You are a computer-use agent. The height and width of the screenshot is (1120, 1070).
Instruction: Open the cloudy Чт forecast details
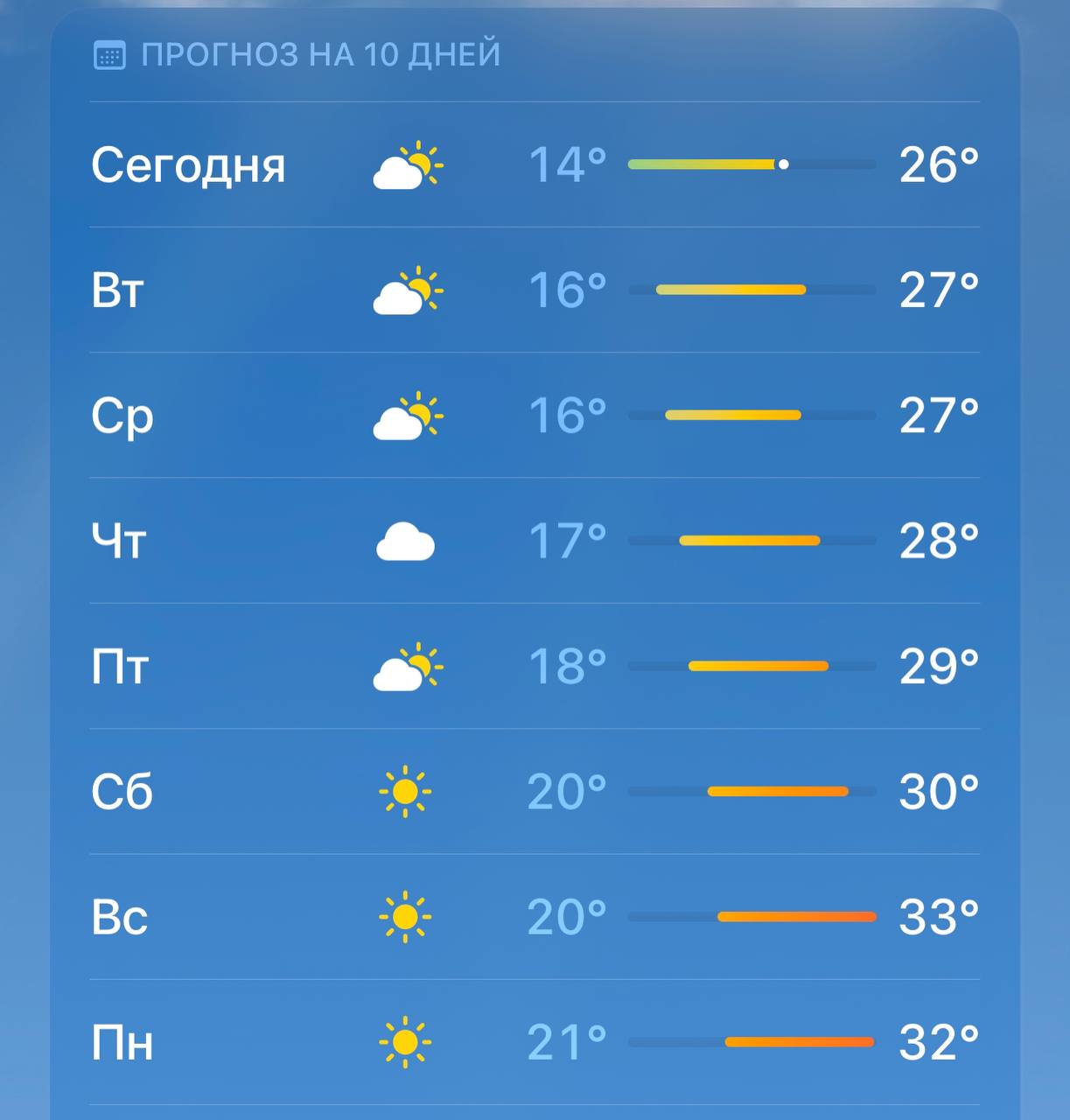tap(535, 541)
